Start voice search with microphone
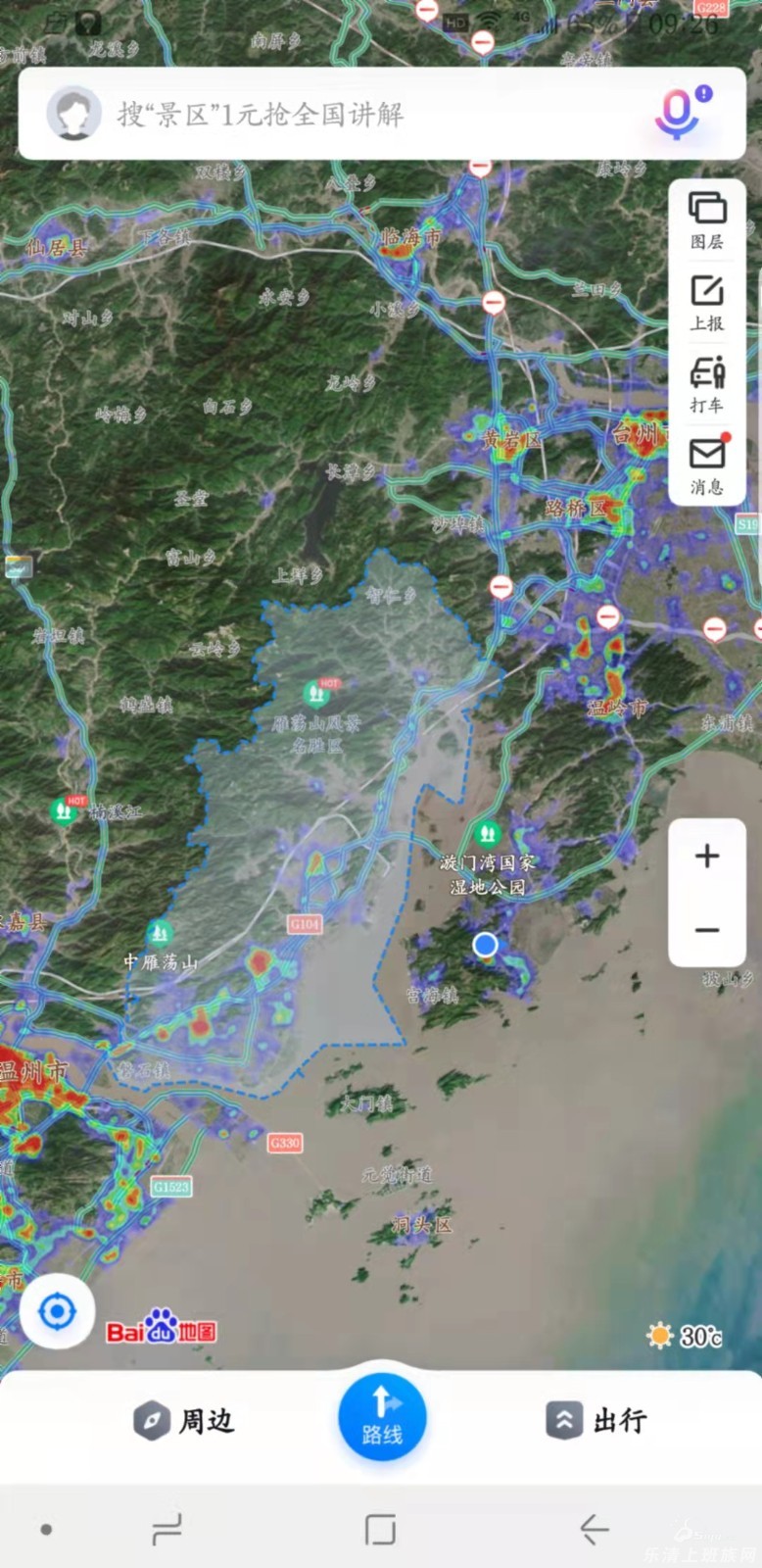762x1568 pixels. point(678,114)
